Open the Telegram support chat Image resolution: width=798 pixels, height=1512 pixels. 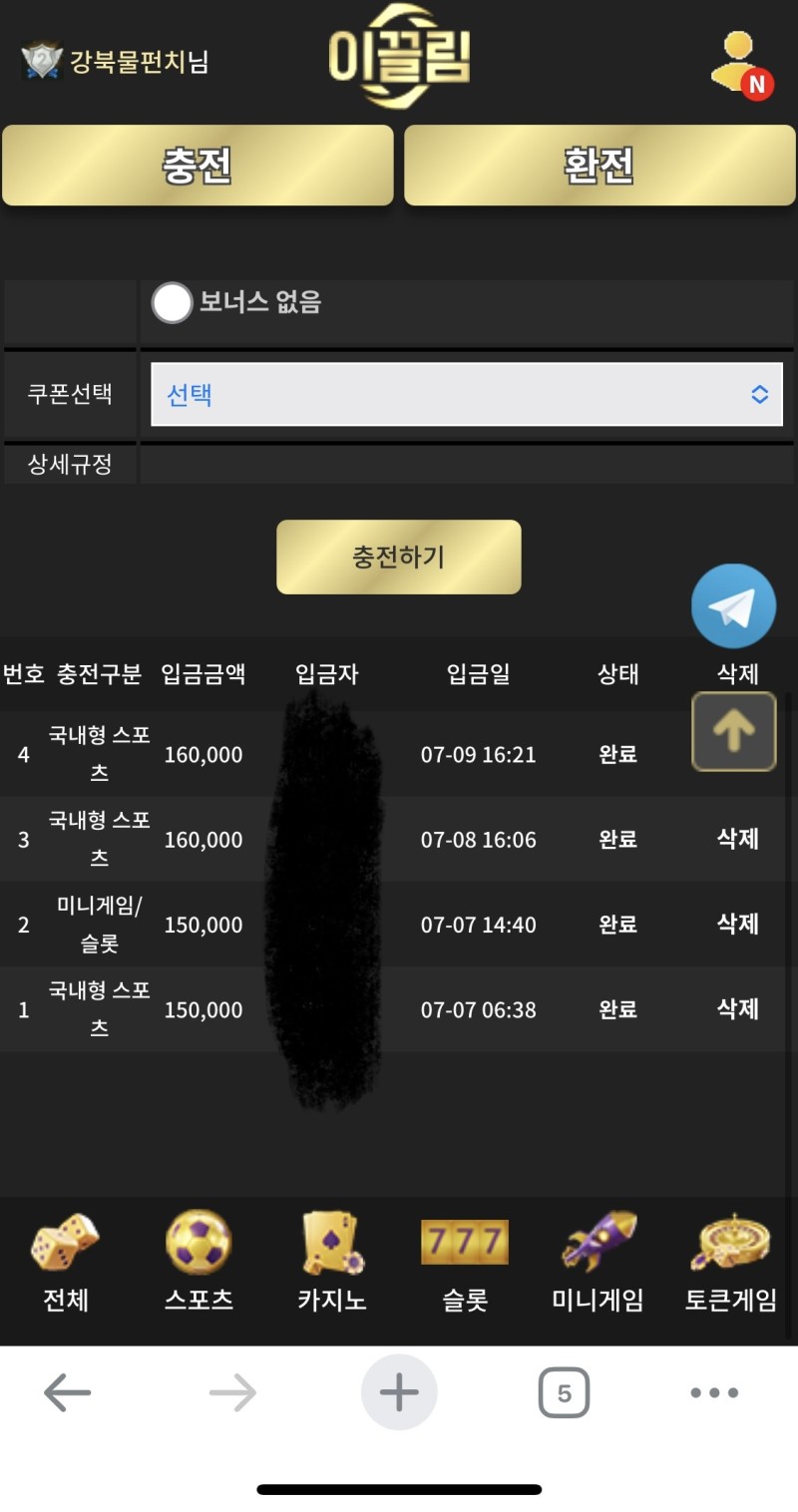pyautogui.click(x=733, y=606)
